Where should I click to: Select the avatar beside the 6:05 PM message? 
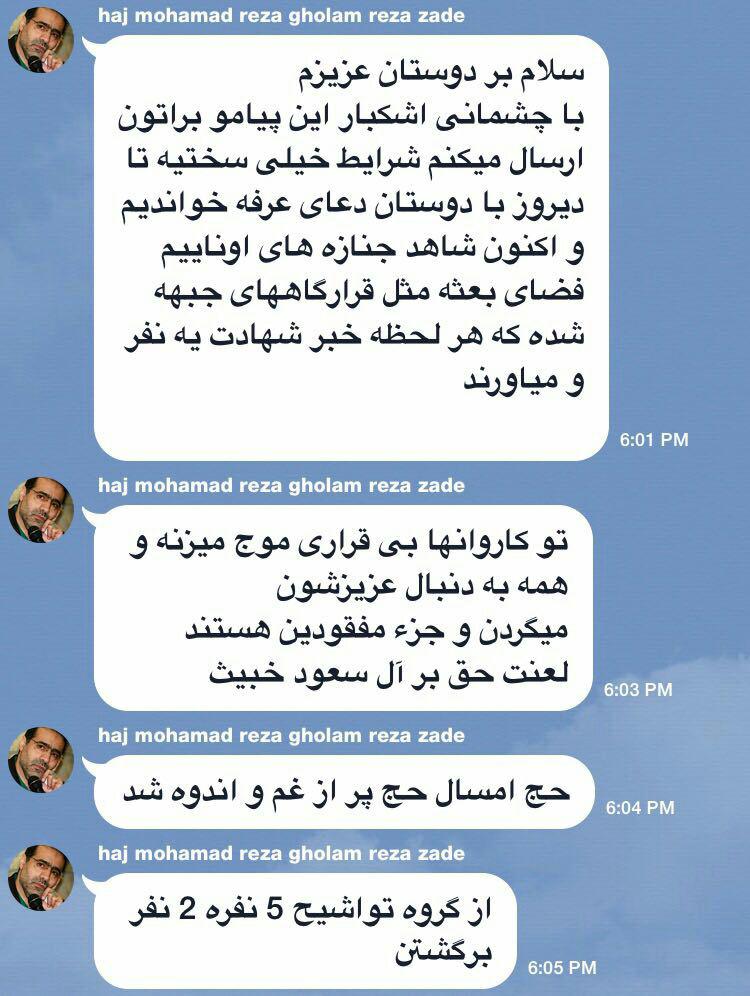(41, 878)
